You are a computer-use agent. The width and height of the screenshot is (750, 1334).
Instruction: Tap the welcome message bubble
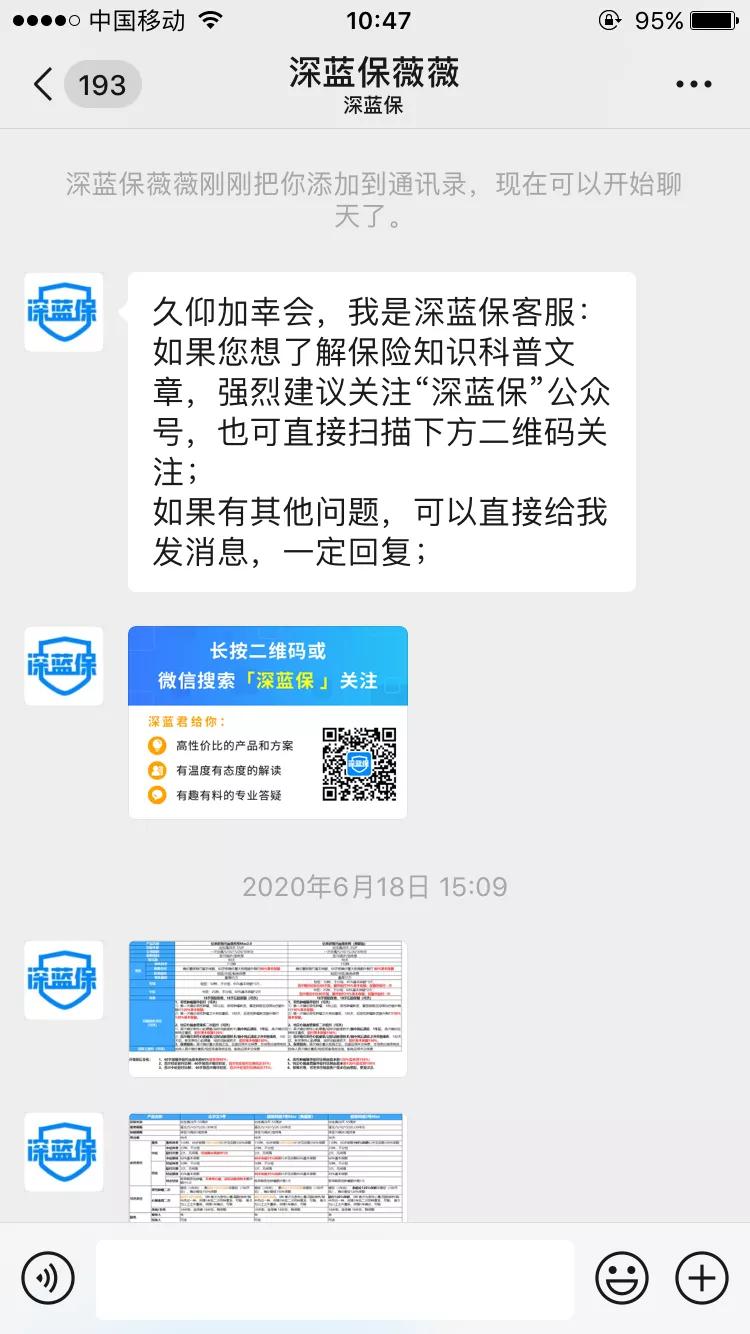coord(380,430)
